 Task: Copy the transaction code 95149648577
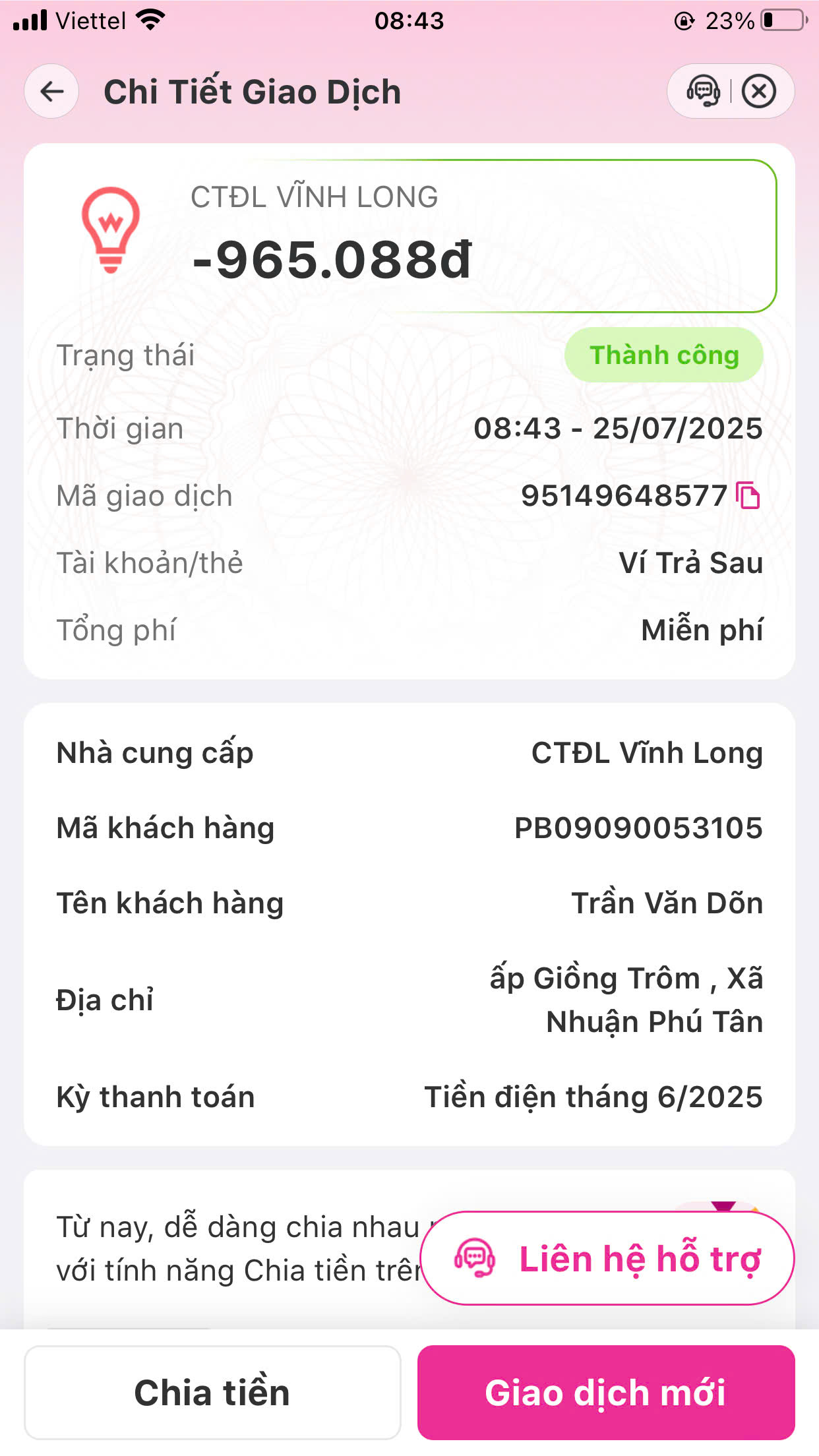coord(748,496)
